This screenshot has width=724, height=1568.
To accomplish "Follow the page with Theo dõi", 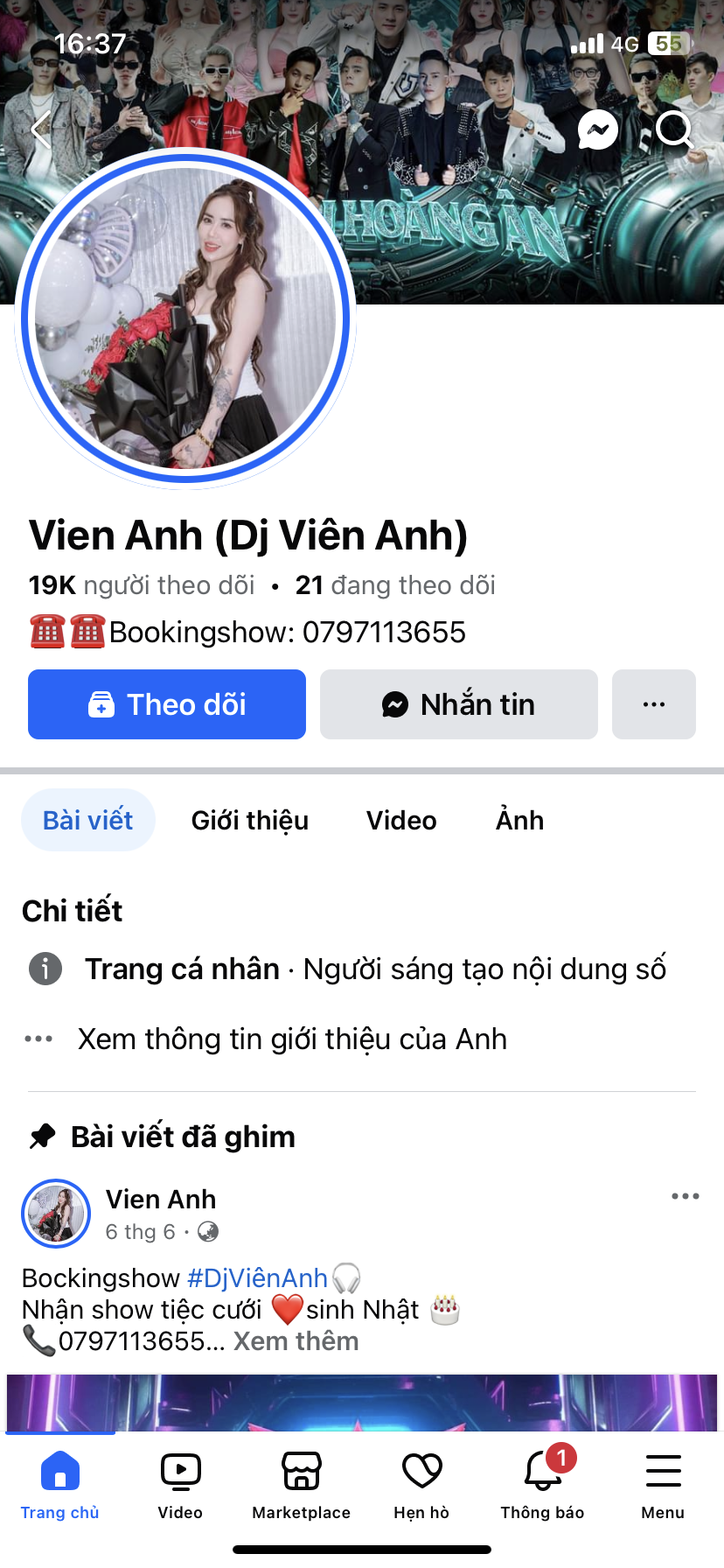I will coord(167,704).
